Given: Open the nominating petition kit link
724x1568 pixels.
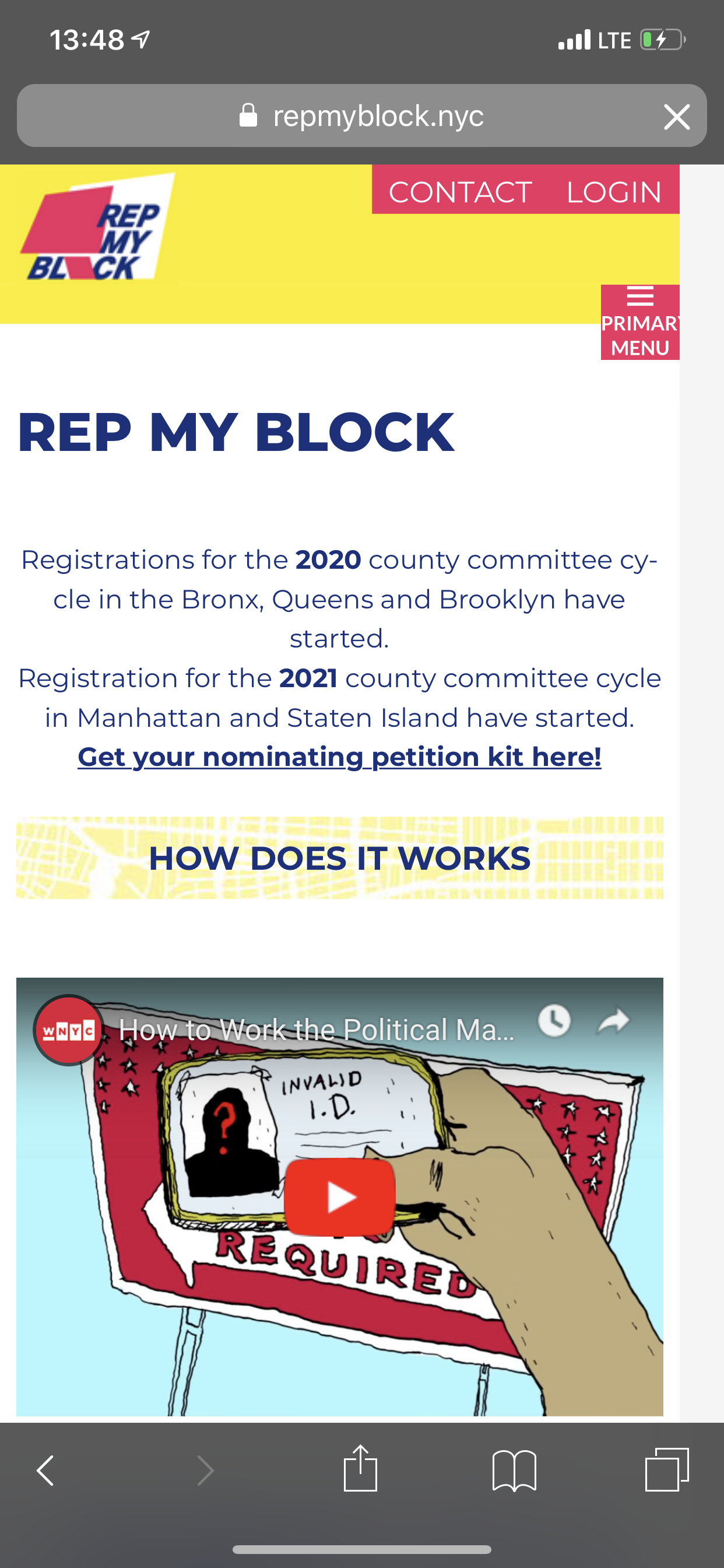Looking at the screenshot, I should (339, 757).
